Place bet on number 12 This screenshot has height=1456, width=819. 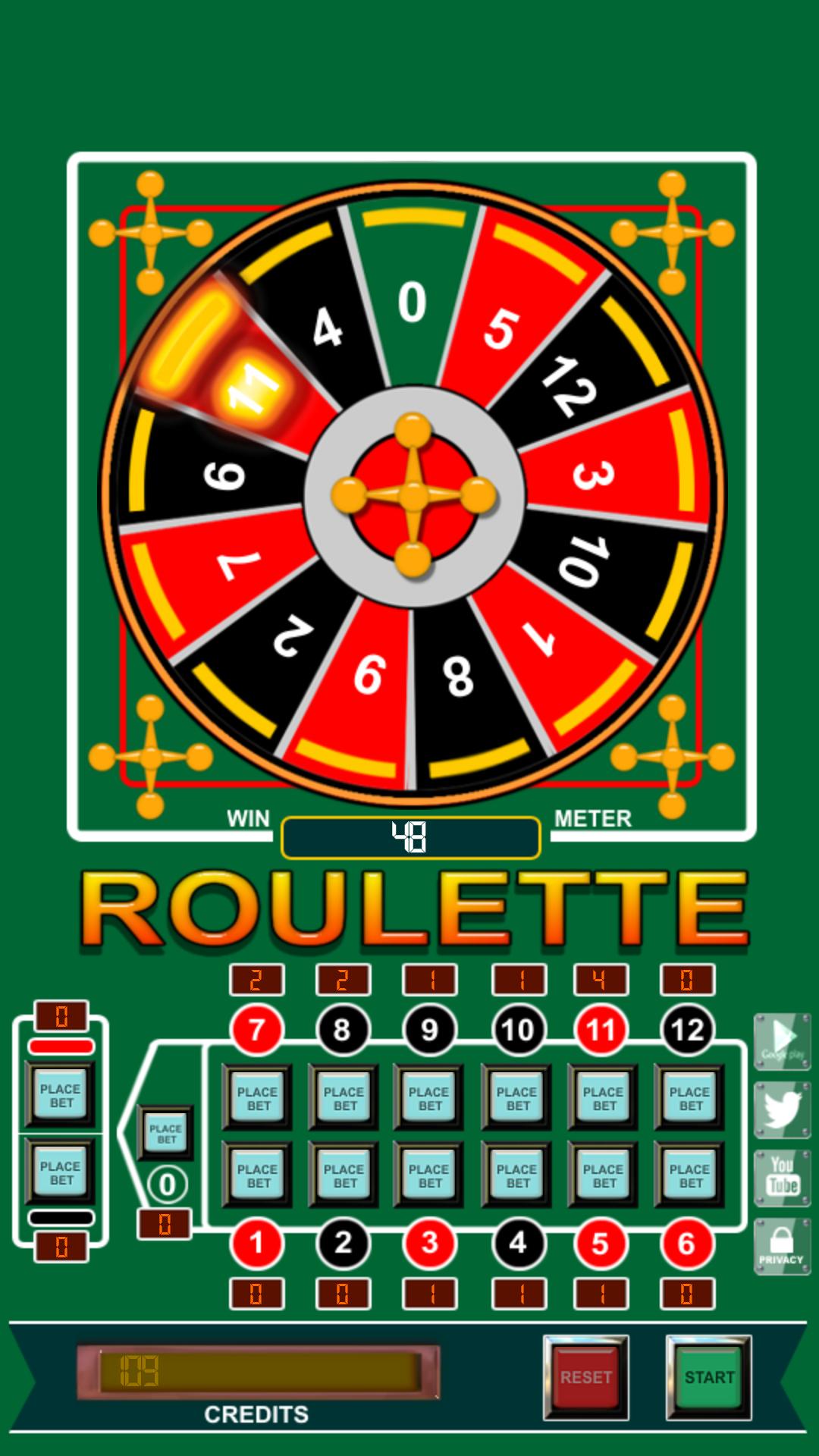689,1098
